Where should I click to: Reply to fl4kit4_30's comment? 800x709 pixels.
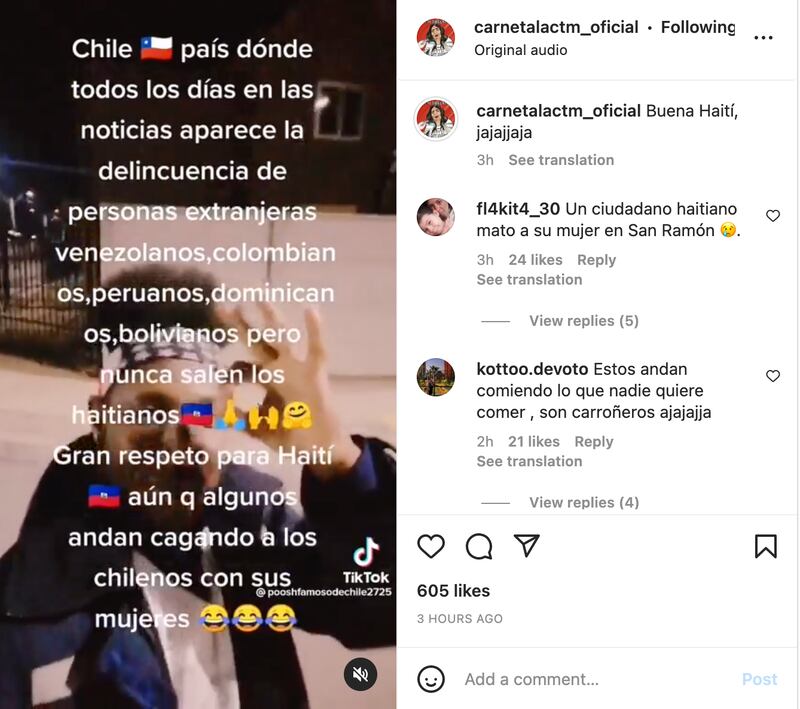[596, 260]
